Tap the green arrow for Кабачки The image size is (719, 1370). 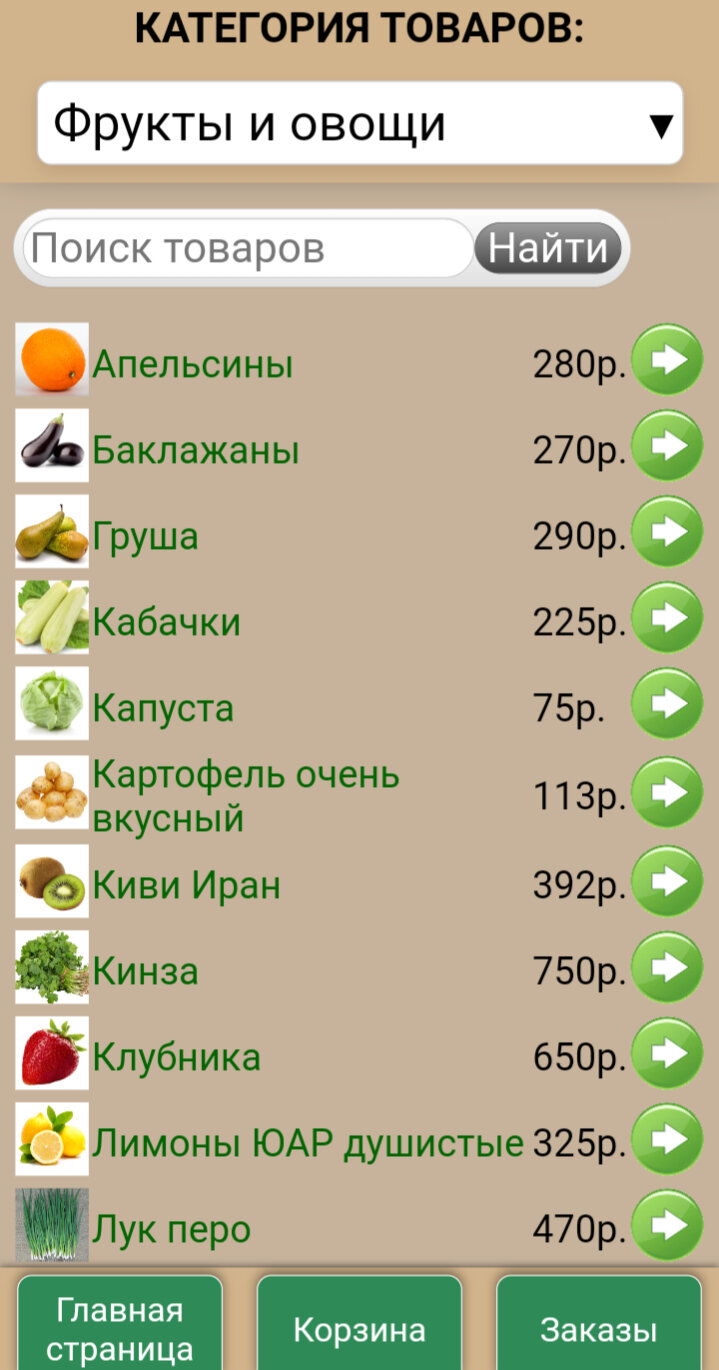668,618
